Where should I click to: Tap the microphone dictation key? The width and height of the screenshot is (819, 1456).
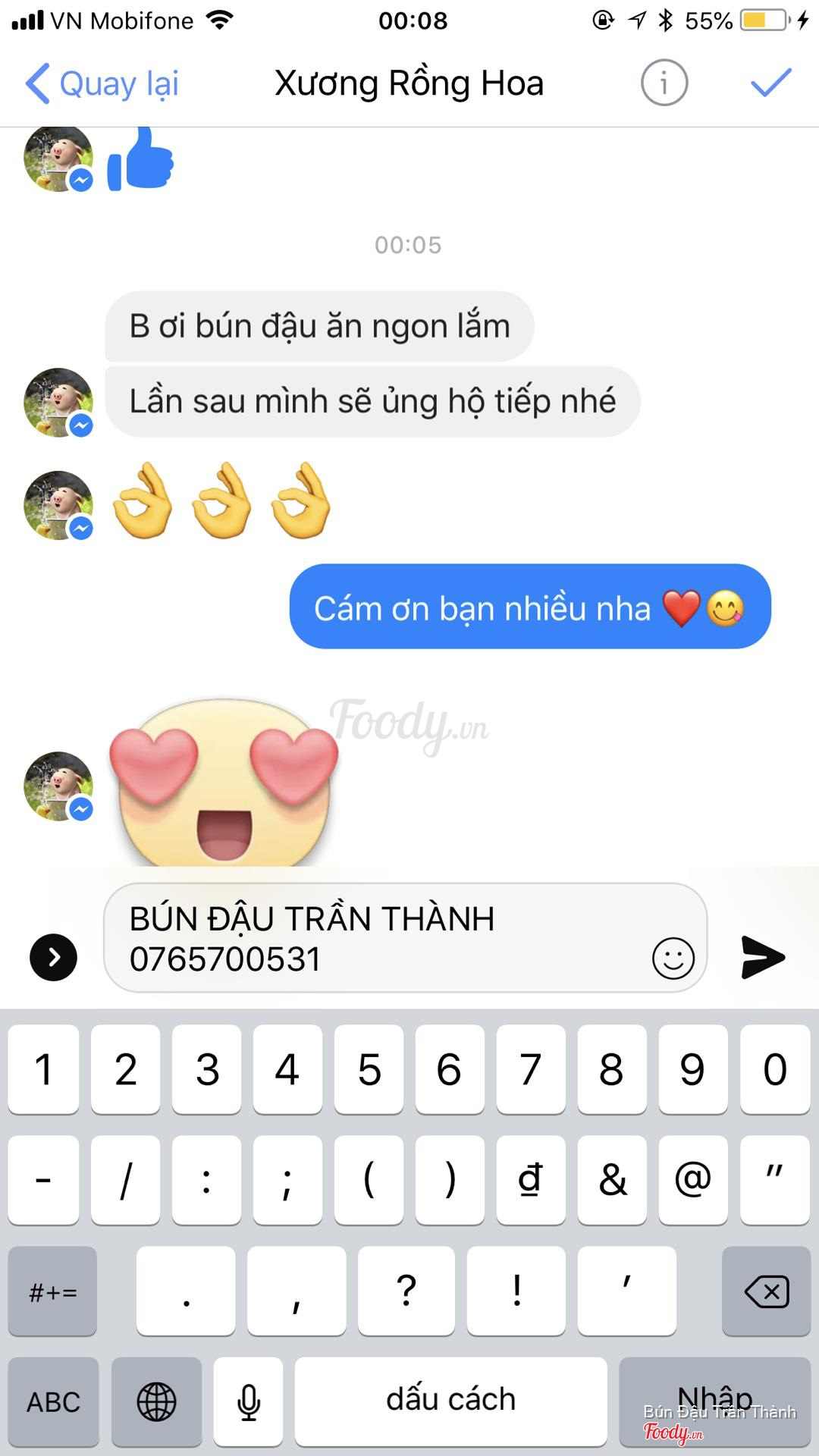(248, 1401)
